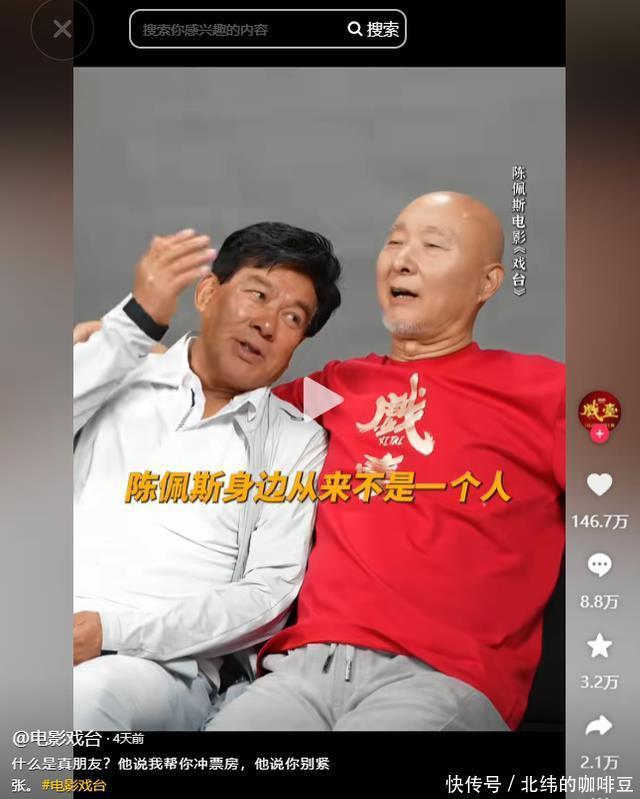Screen dimensions: 640x799
Task: Add video to favorites with star
Action: pyautogui.click(x=599, y=646)
